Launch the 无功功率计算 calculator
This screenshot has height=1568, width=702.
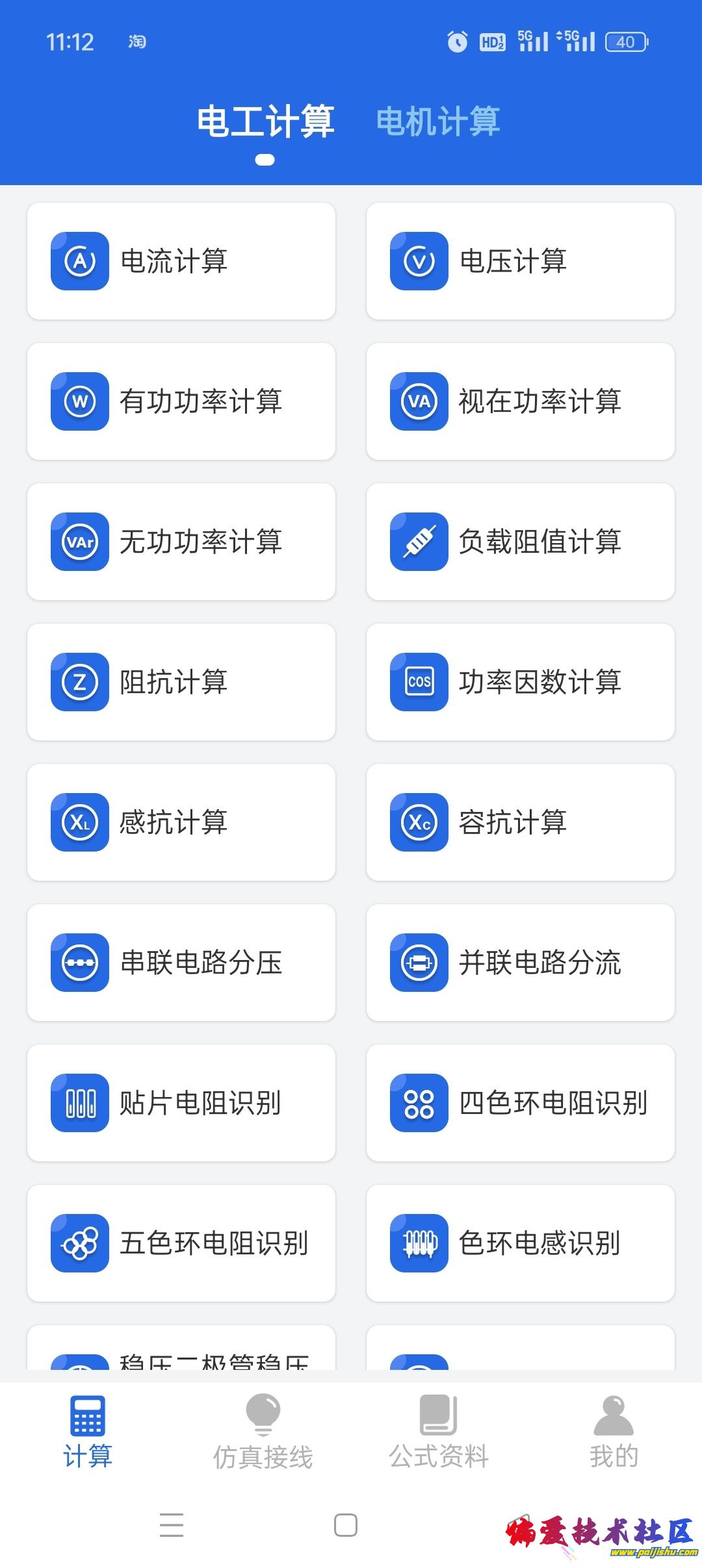[181, 542]
